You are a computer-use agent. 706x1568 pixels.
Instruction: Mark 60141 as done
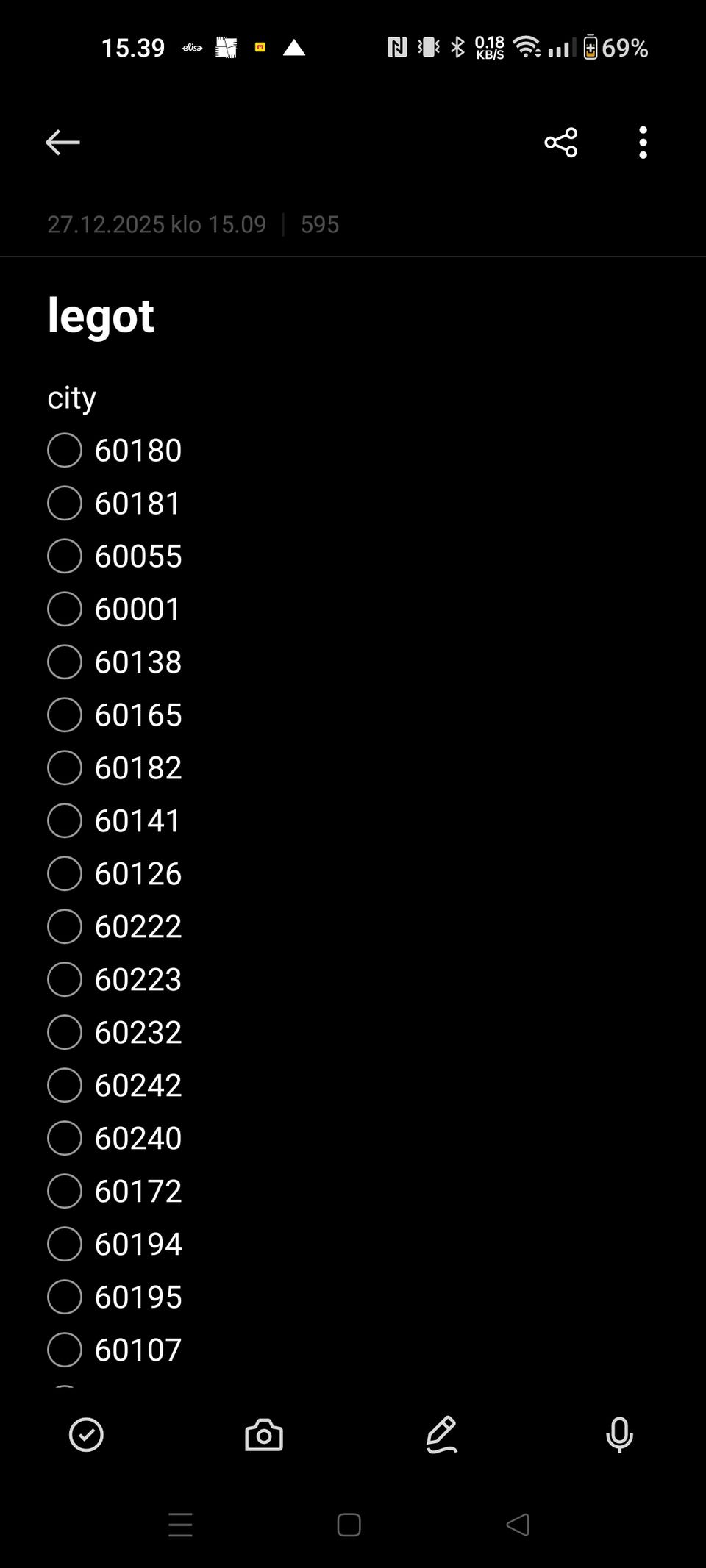65,820
